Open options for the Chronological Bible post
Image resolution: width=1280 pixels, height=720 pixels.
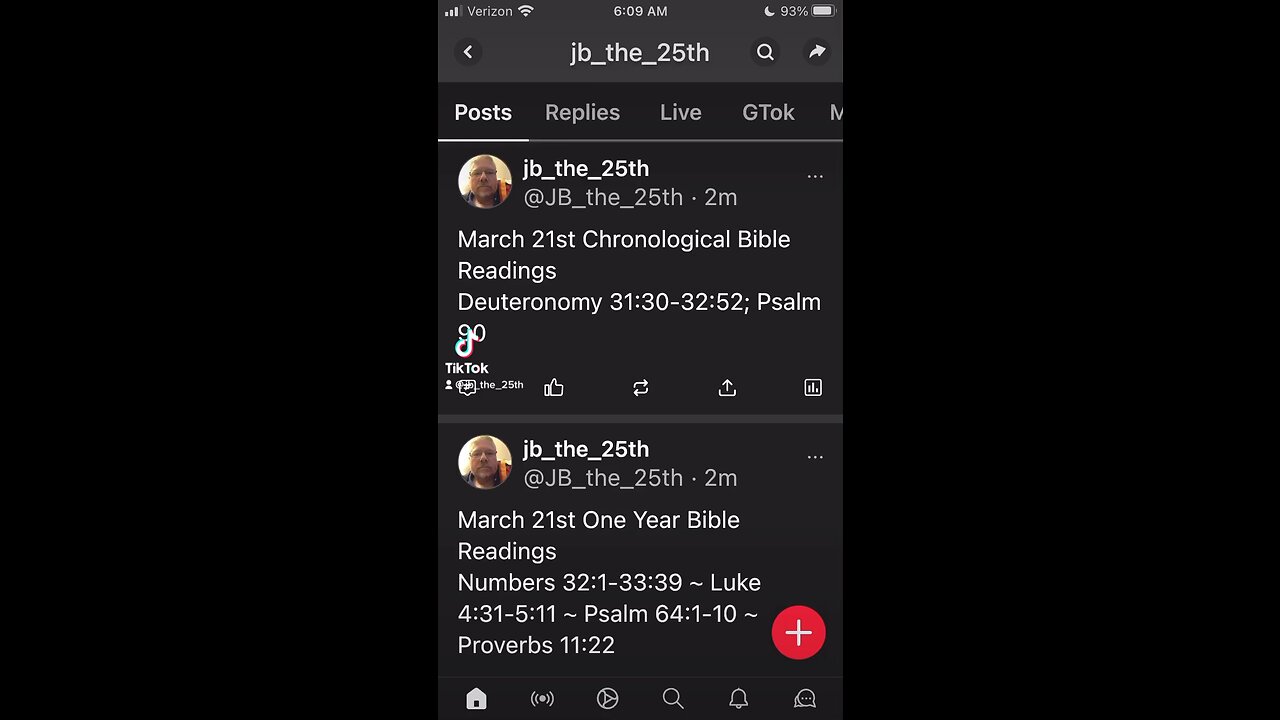pos(815,177)
